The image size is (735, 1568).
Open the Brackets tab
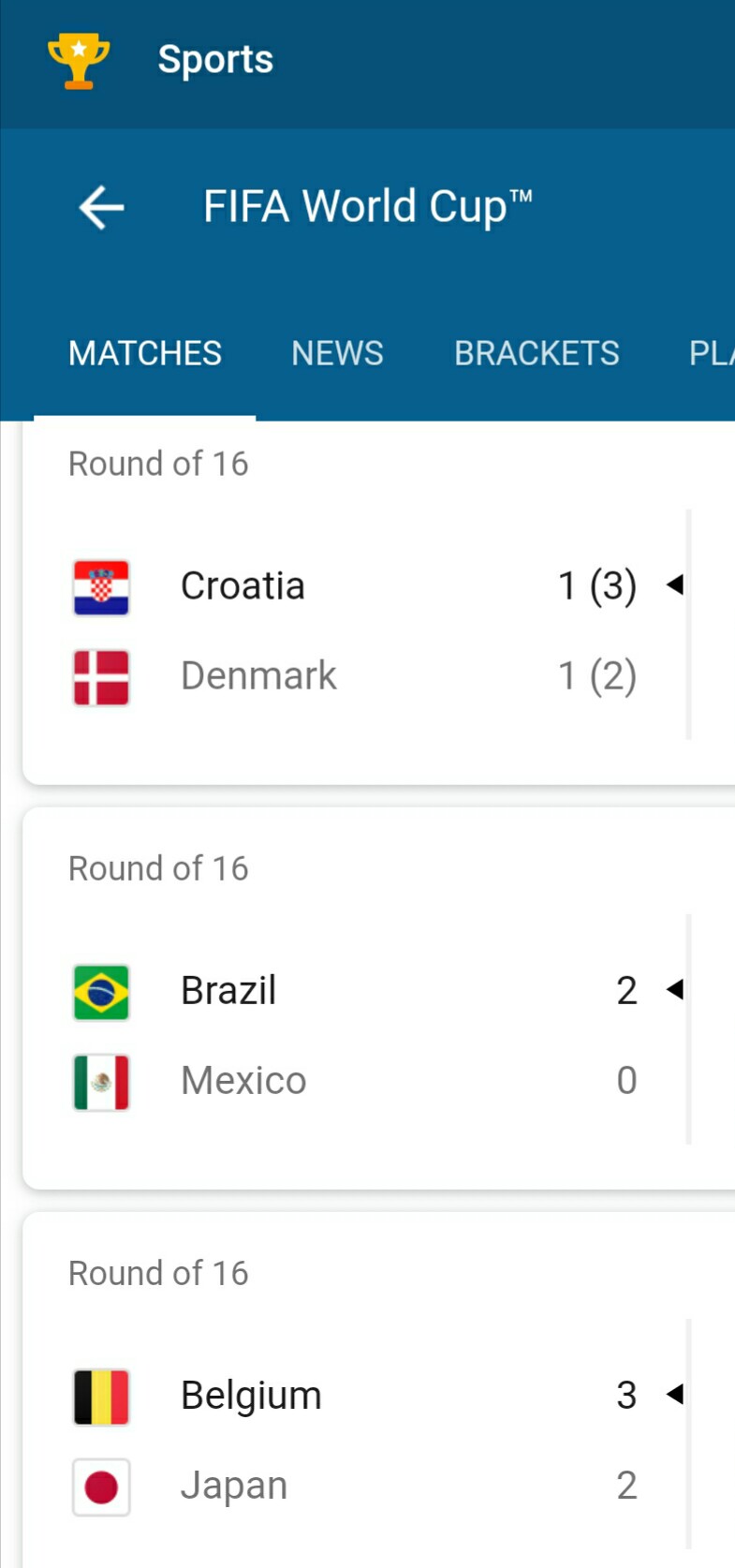point(537,353)
